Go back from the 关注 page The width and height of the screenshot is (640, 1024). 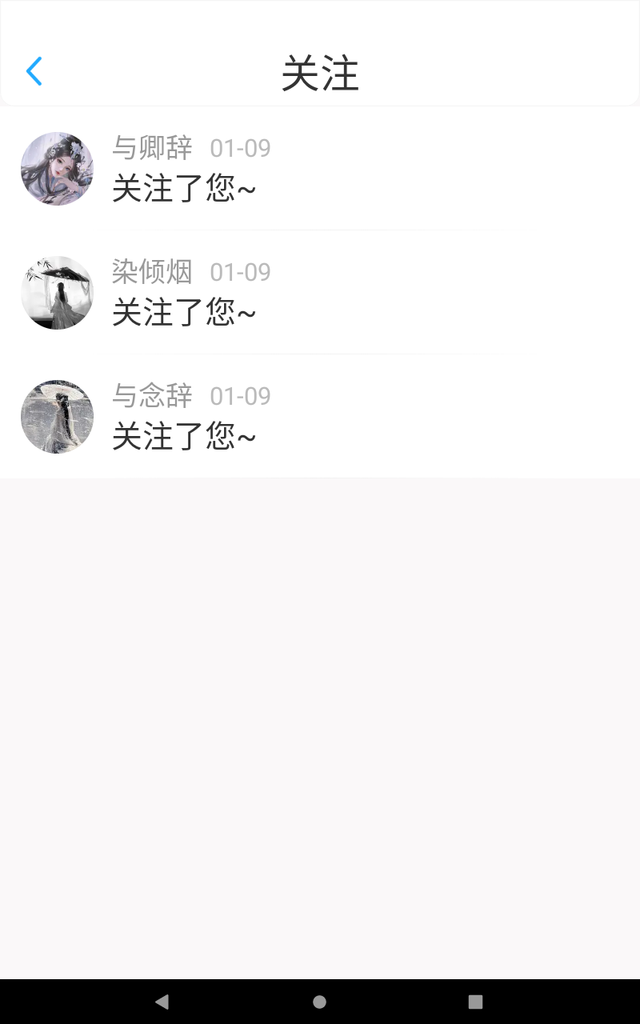click(34, 72)
